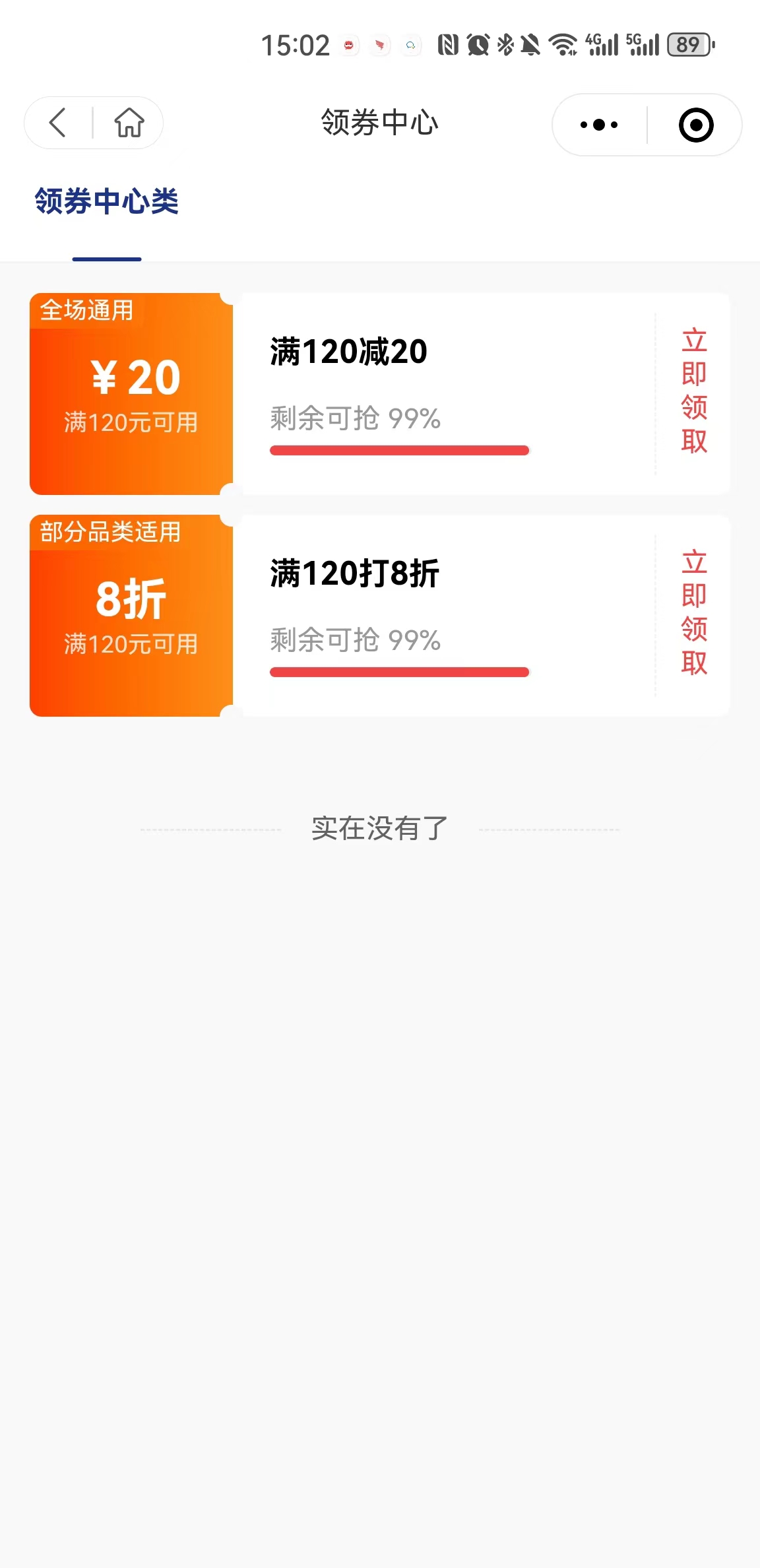760x1568 pixels.
Task: Tap the 实在没有了 end-of-list text
Action: pyautogui.click(x=380, y=829)
